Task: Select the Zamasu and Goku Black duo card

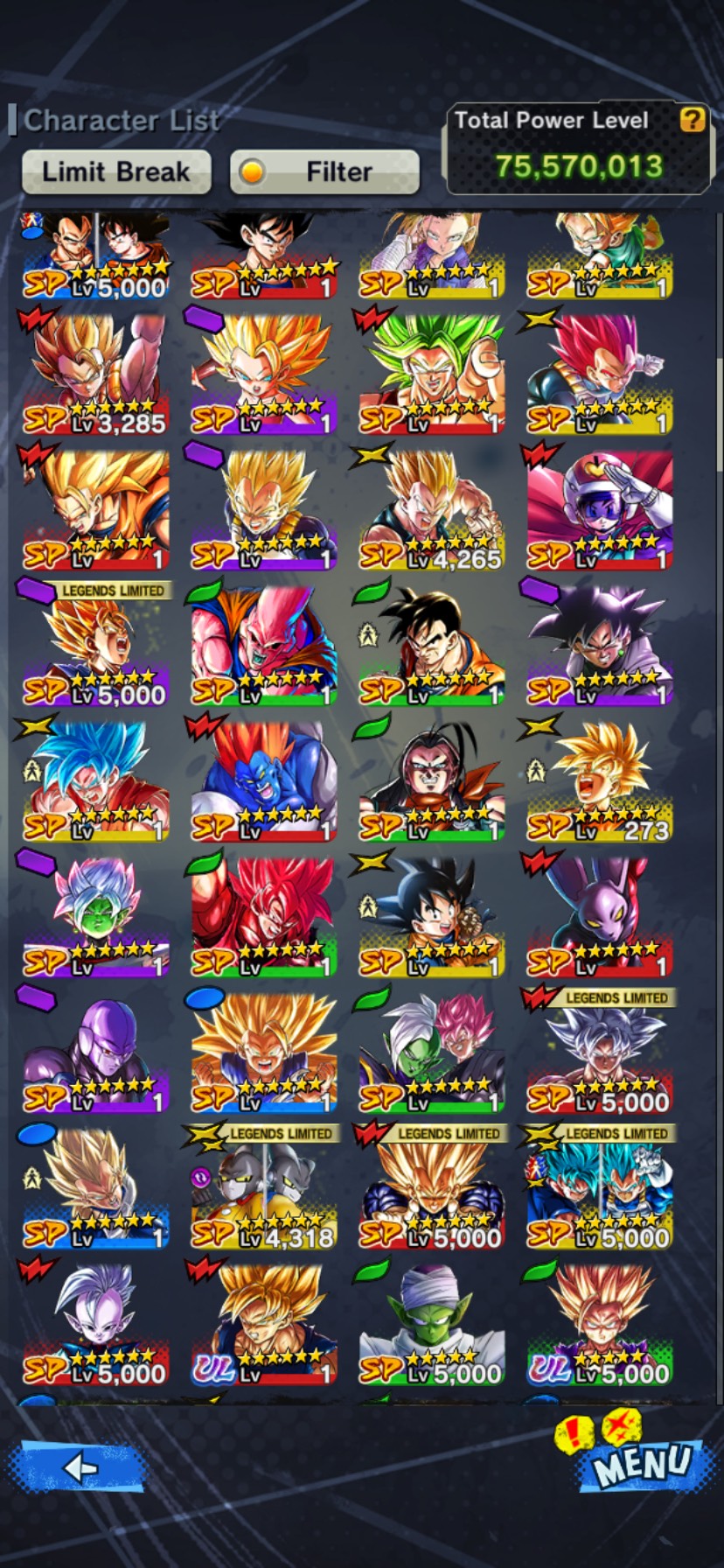Action: click(x=430, y=1051)
